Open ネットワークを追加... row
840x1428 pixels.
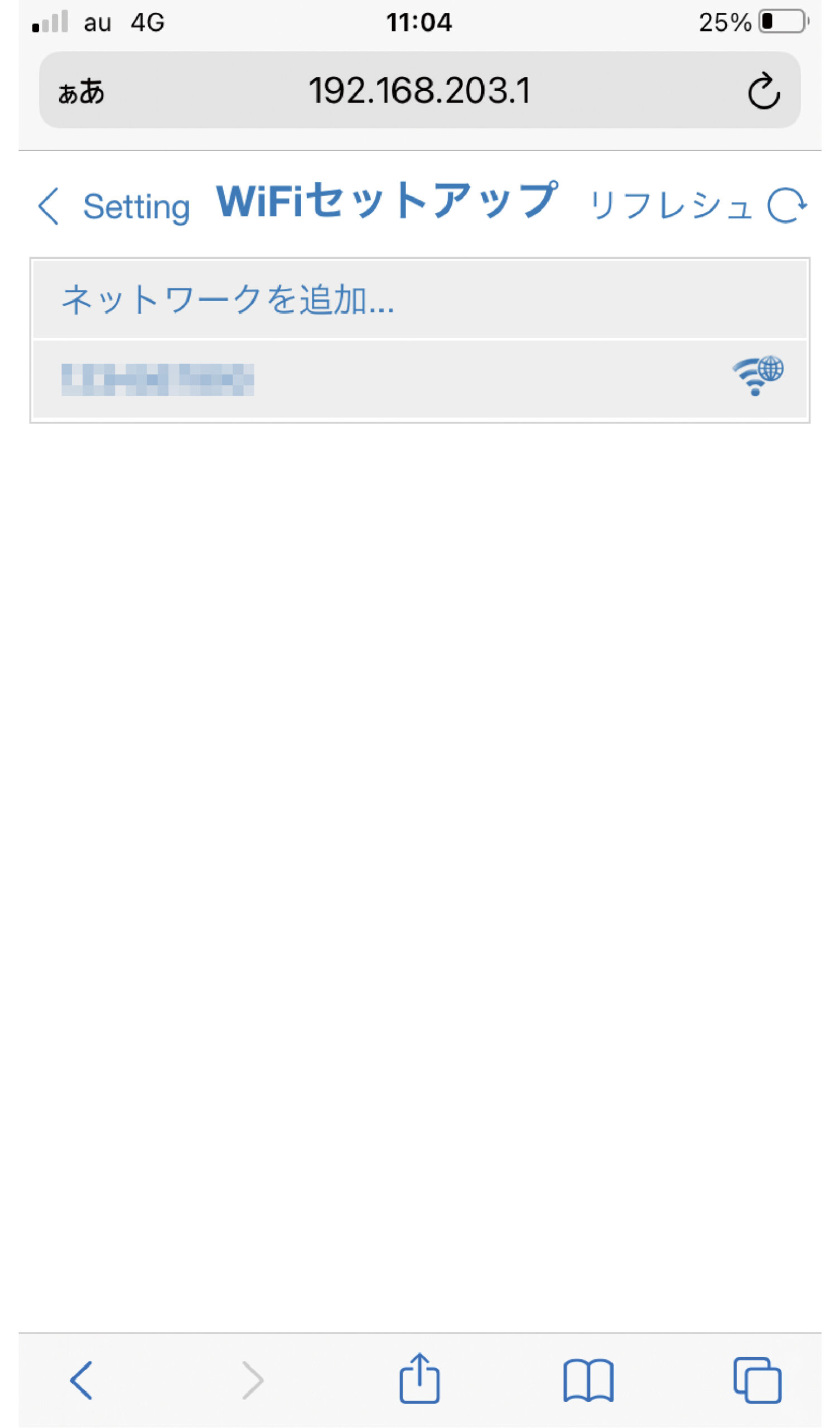click(420, 299)
